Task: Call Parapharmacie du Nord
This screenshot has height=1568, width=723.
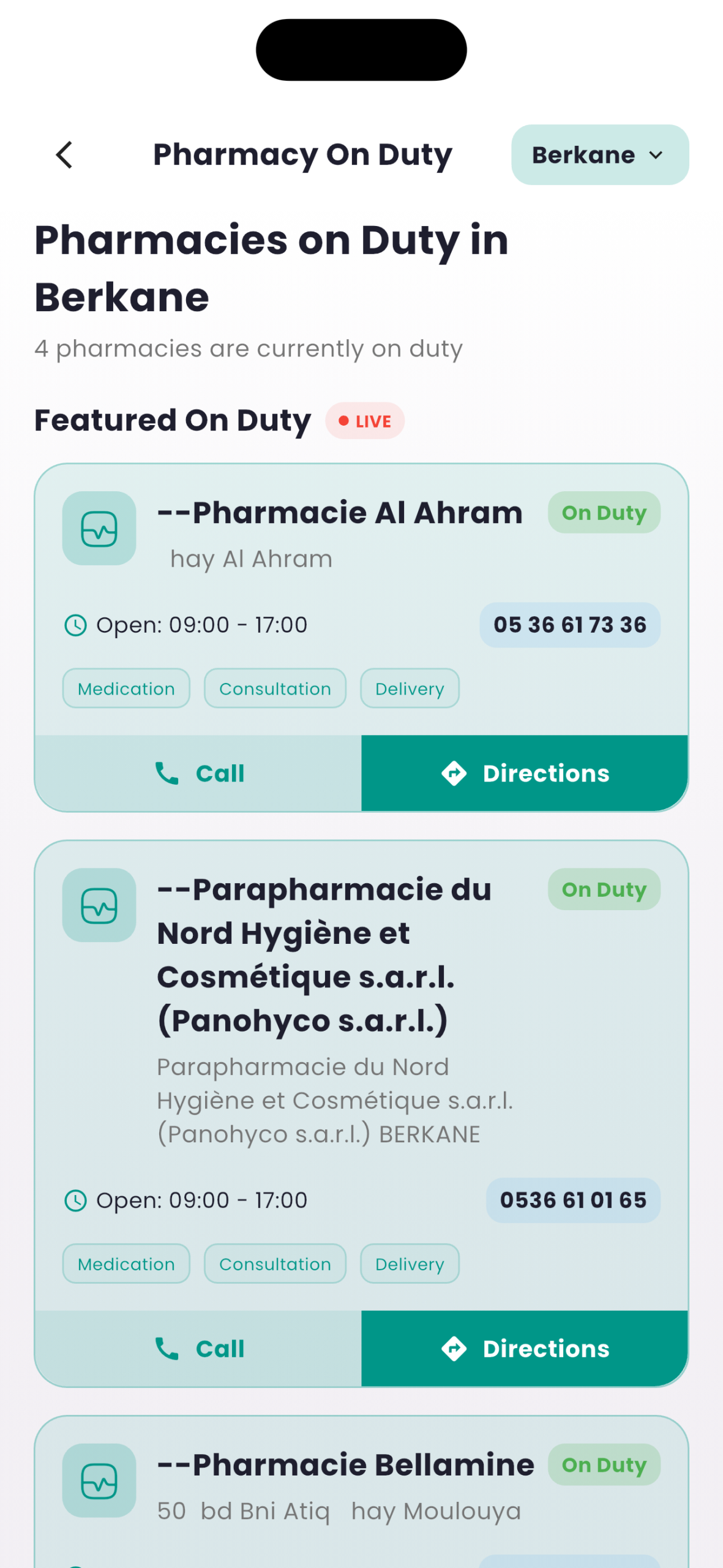Action: click(x=198, y=1349)
